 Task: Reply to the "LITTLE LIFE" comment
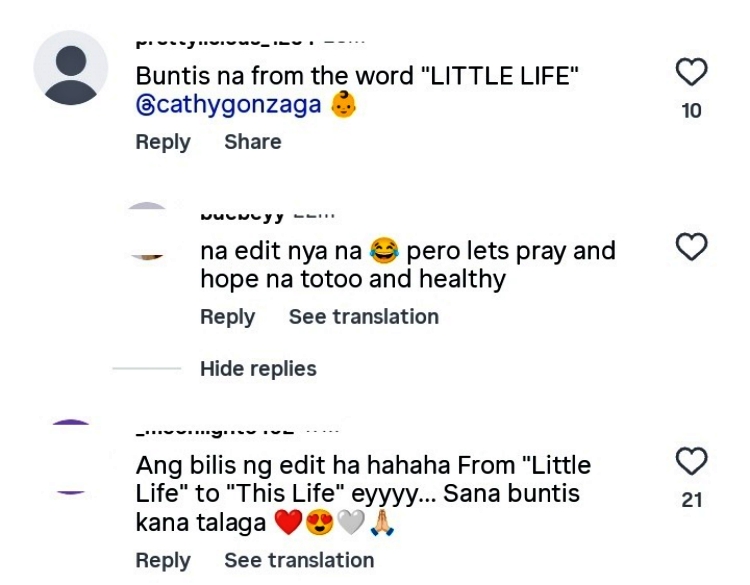coord(163,142)
